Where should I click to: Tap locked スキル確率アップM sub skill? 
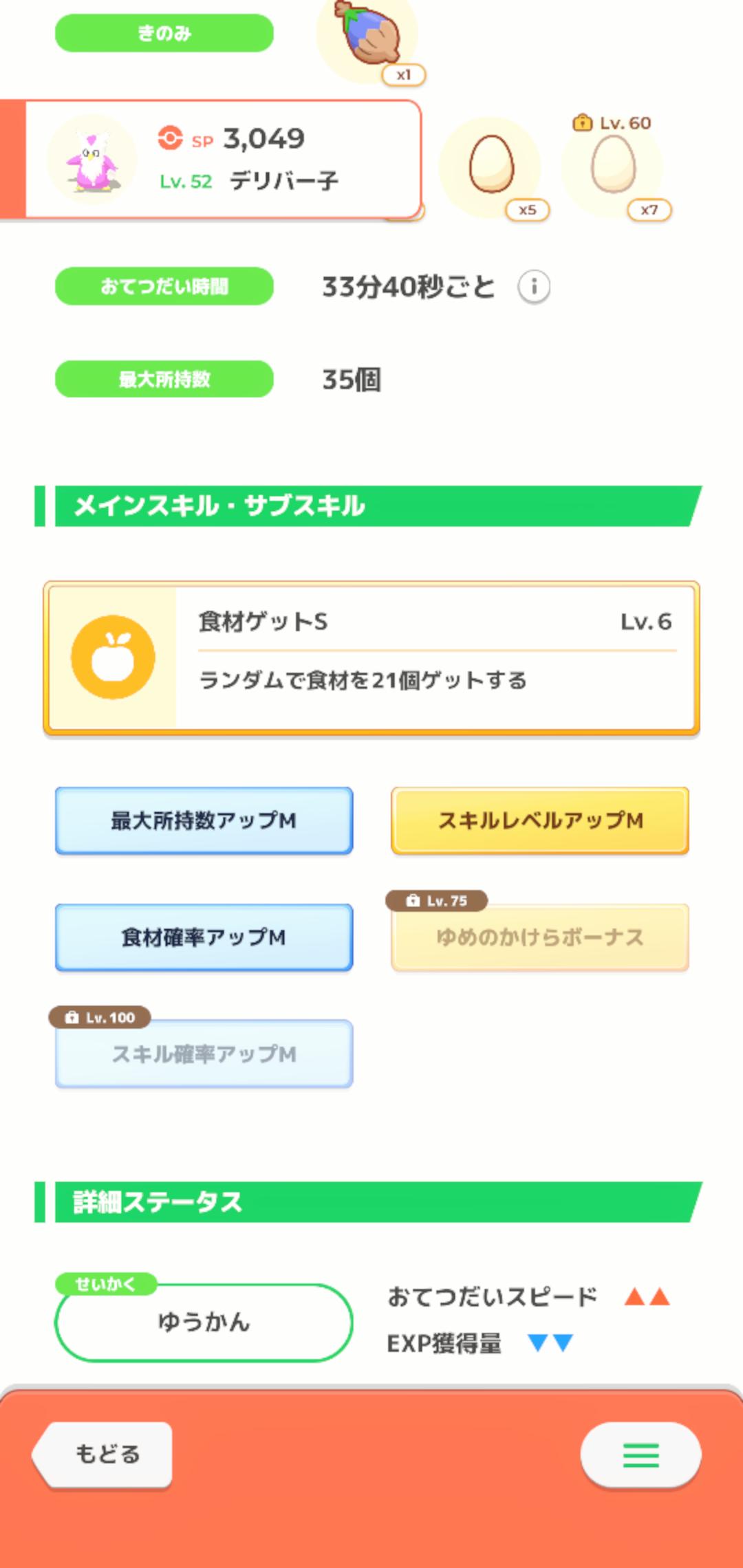(x=204, y=1054)
